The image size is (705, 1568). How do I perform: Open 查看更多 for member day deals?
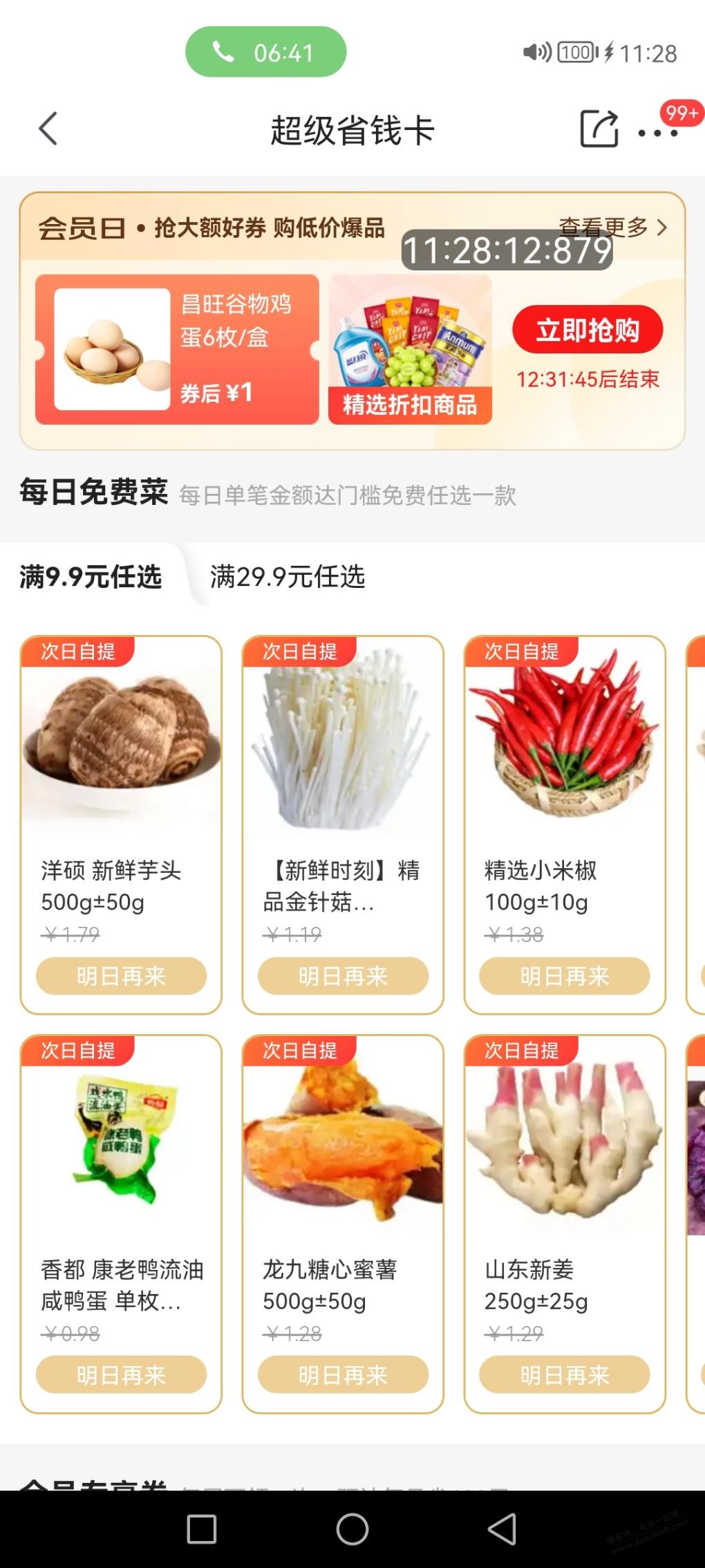coord(612,227)
